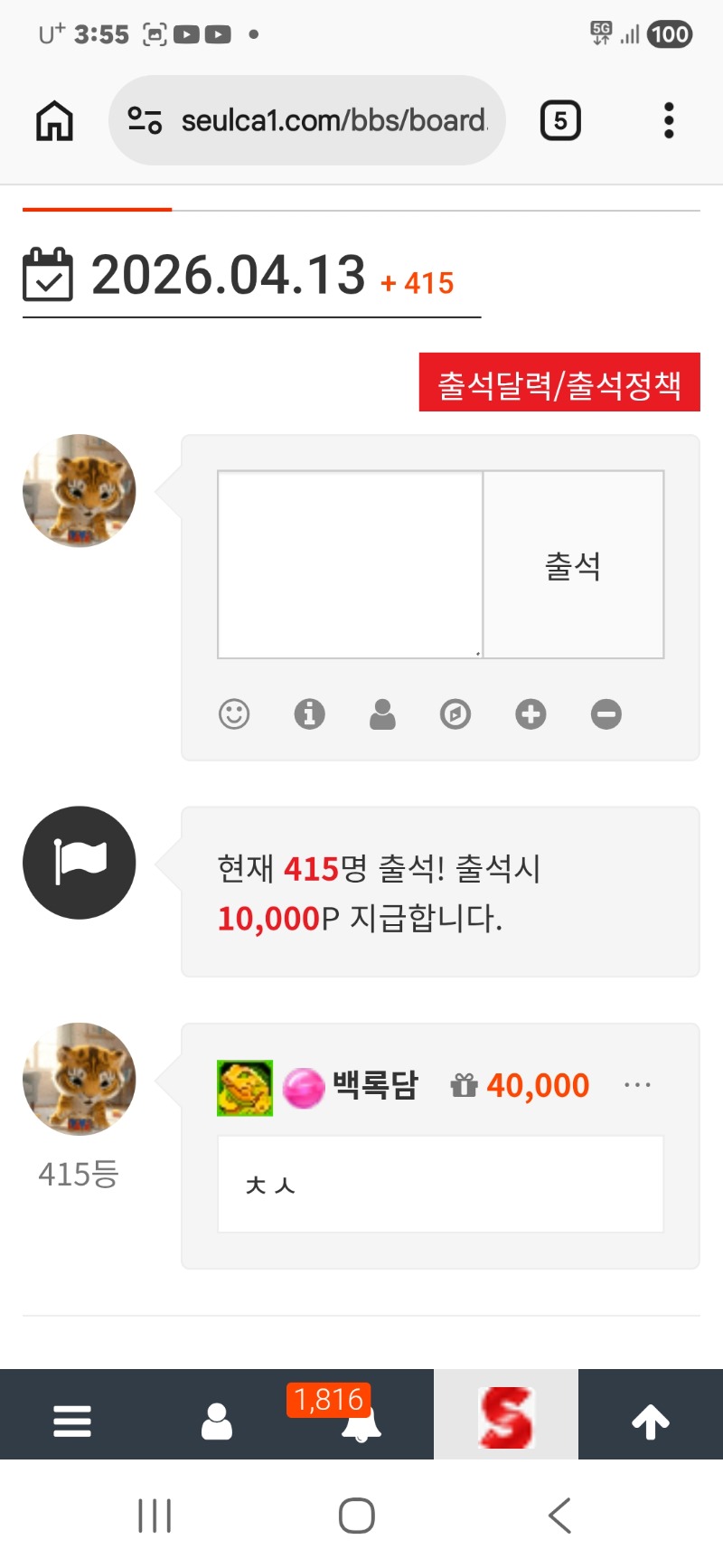This screenshot has height=1568, width=723.
Task: Open 출석달력/출석정책 attendance calendar
Action: (x=559, y=383)
